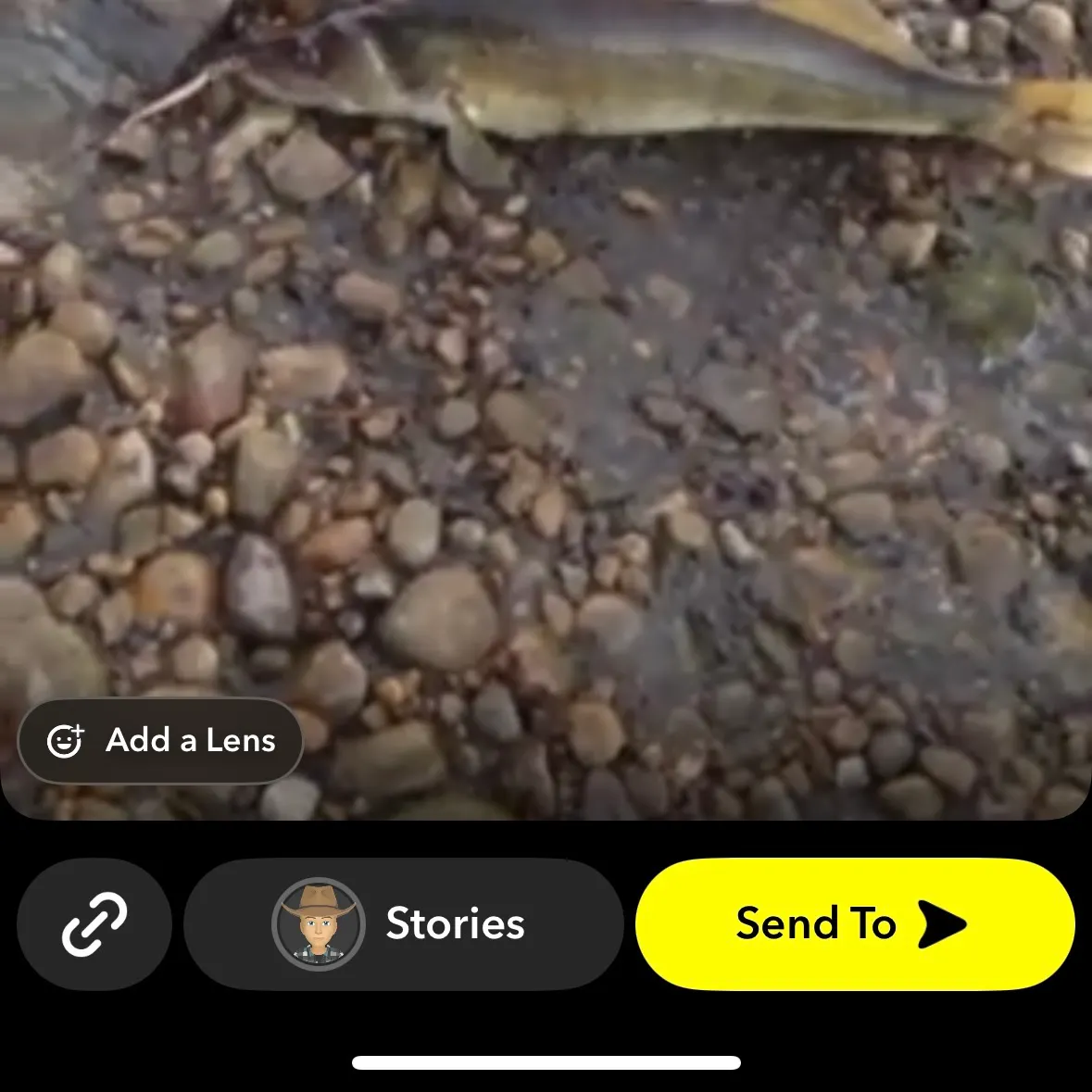Open the Send To recipient list

point(854,923)
